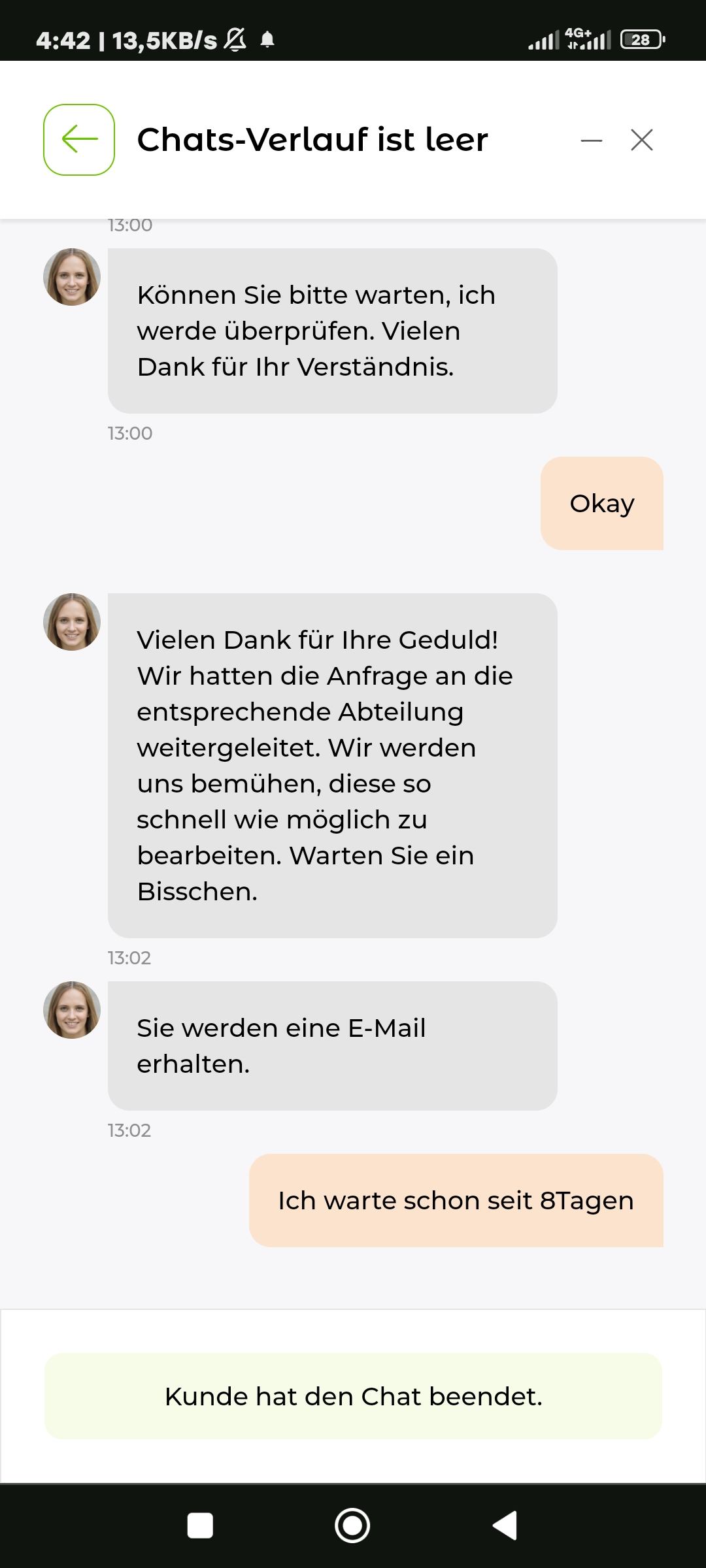Close the chat with the X icon
The height and width of the screenshot is (1568, 706).
pyautogui.click(x=642, y=140)
